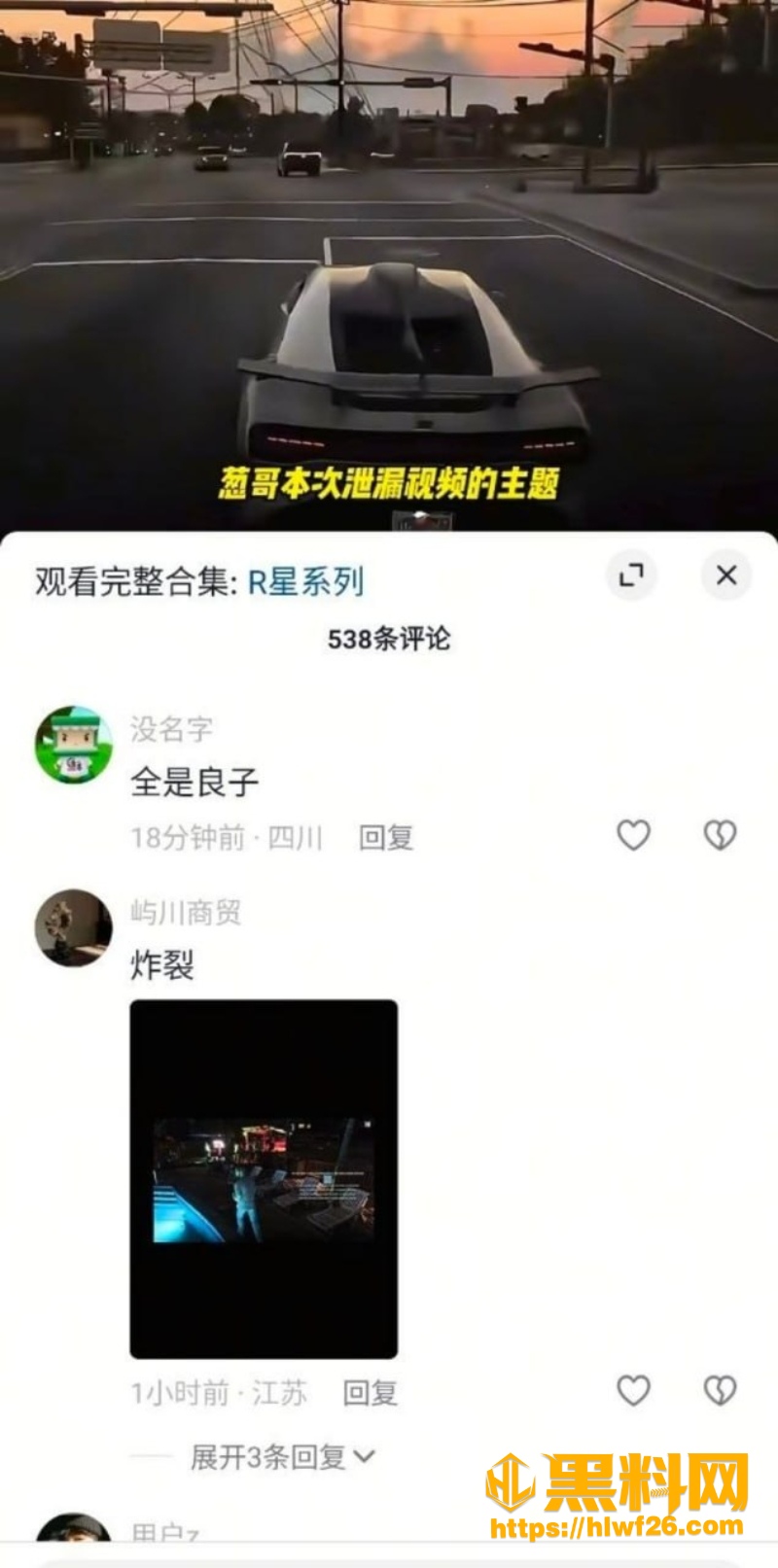Open 没名字's profile avatar
This screenshot has width=778, height=1568.
pyautogui.click(x=74, y=745)
